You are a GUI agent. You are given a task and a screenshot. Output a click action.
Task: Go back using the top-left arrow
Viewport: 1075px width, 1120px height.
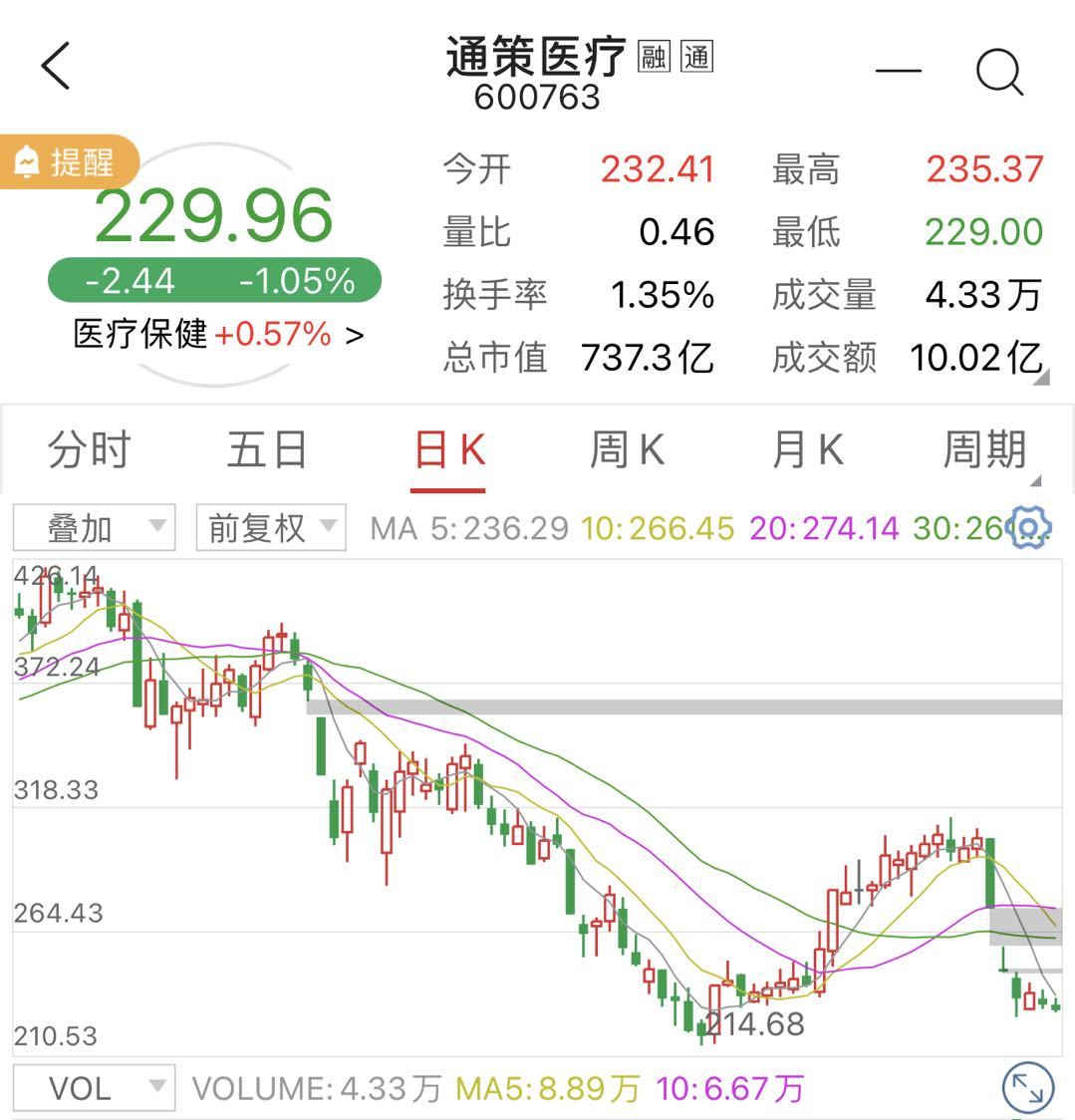point(56,67)
